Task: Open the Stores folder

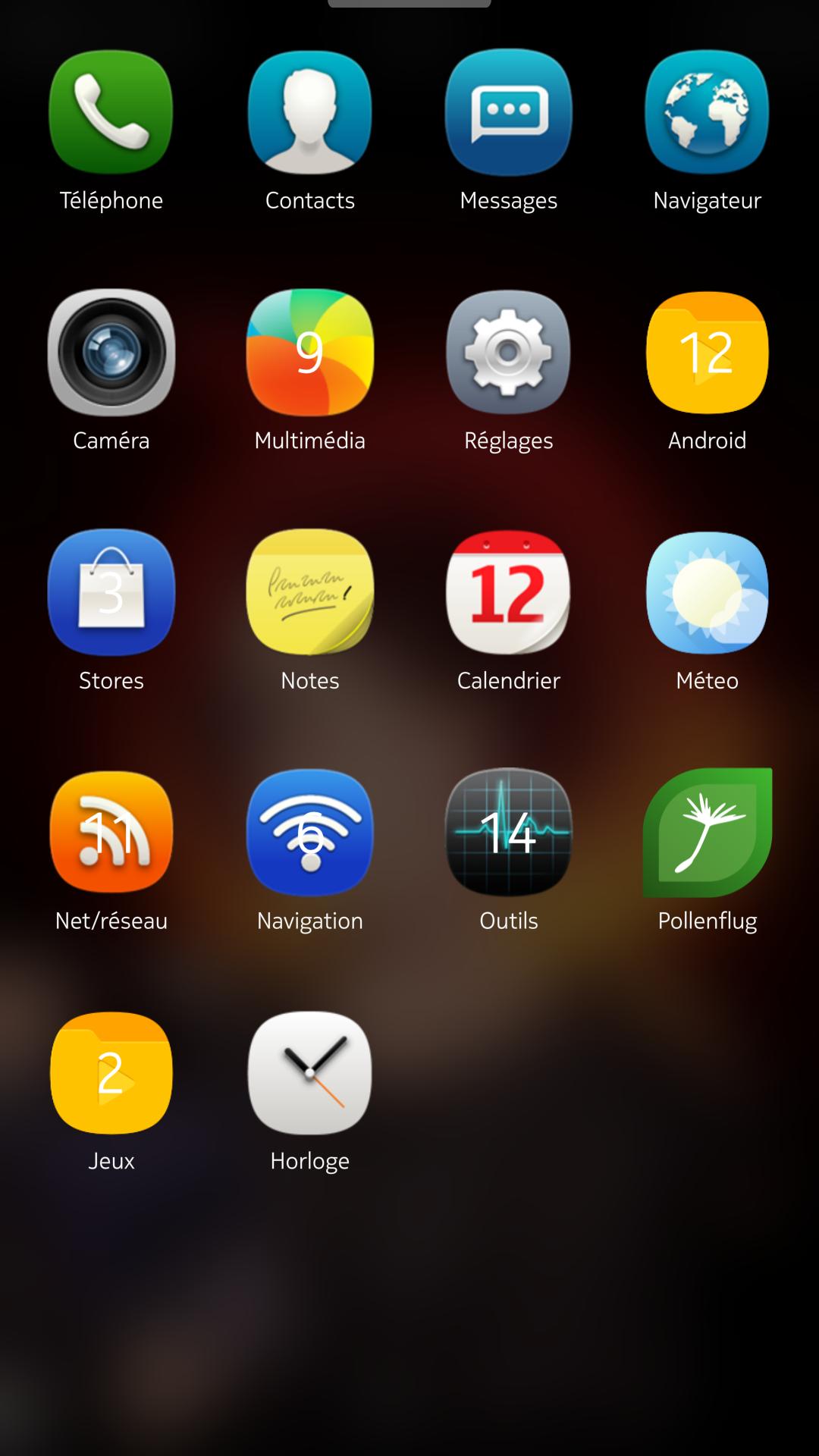Action: tap(111, 592)
